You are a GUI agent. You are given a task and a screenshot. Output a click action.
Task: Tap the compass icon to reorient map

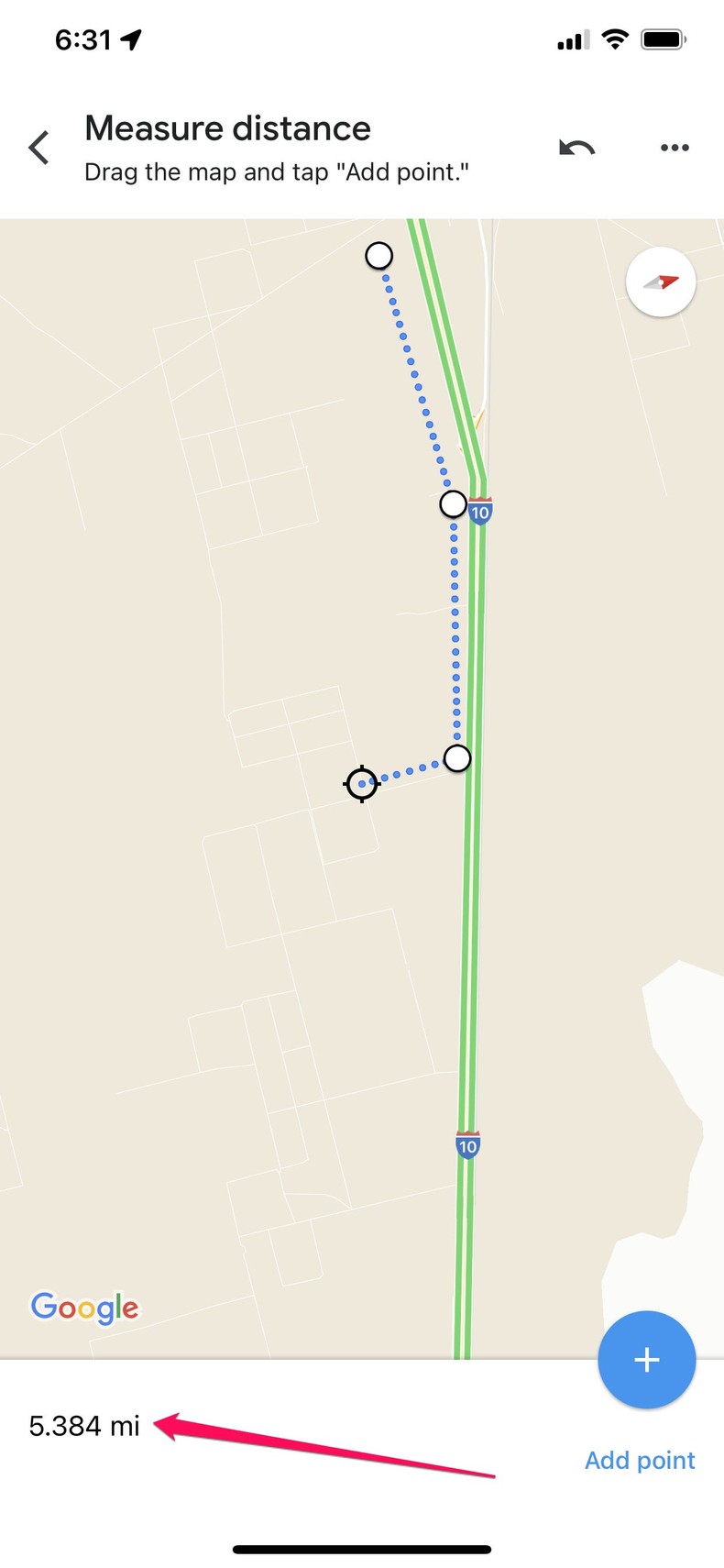click(660, 282)
